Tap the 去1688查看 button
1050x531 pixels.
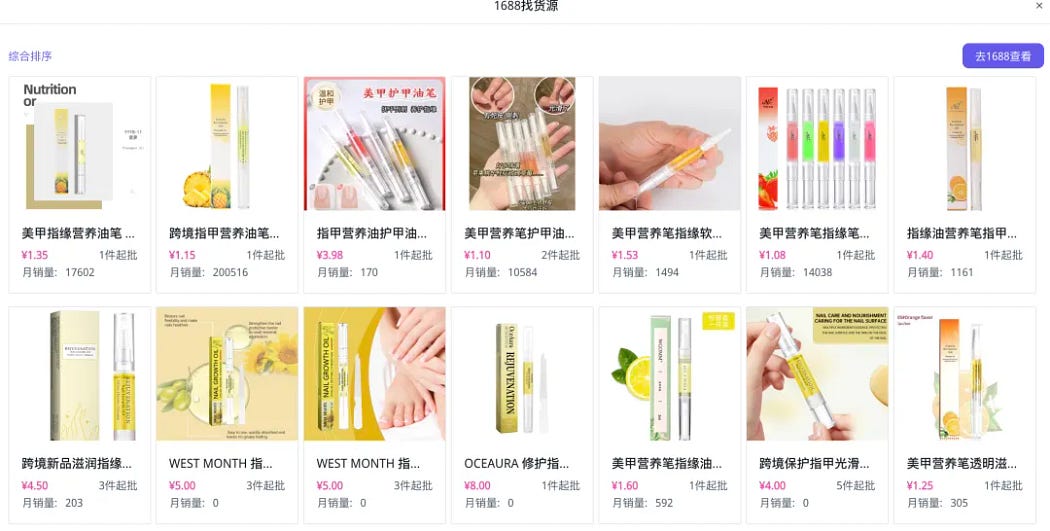[x=1002, y=56]
